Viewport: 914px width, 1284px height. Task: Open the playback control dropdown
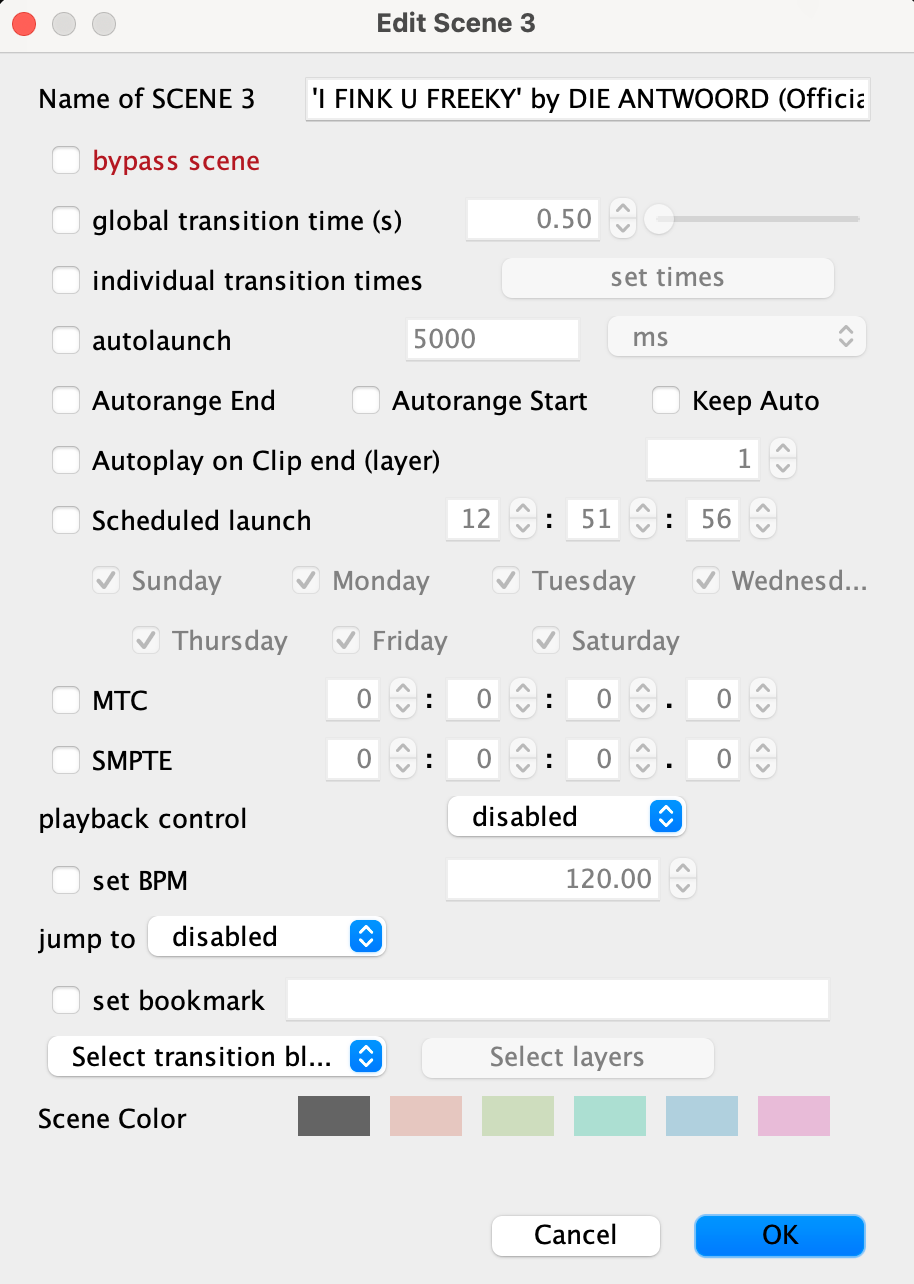coord(566,817)
